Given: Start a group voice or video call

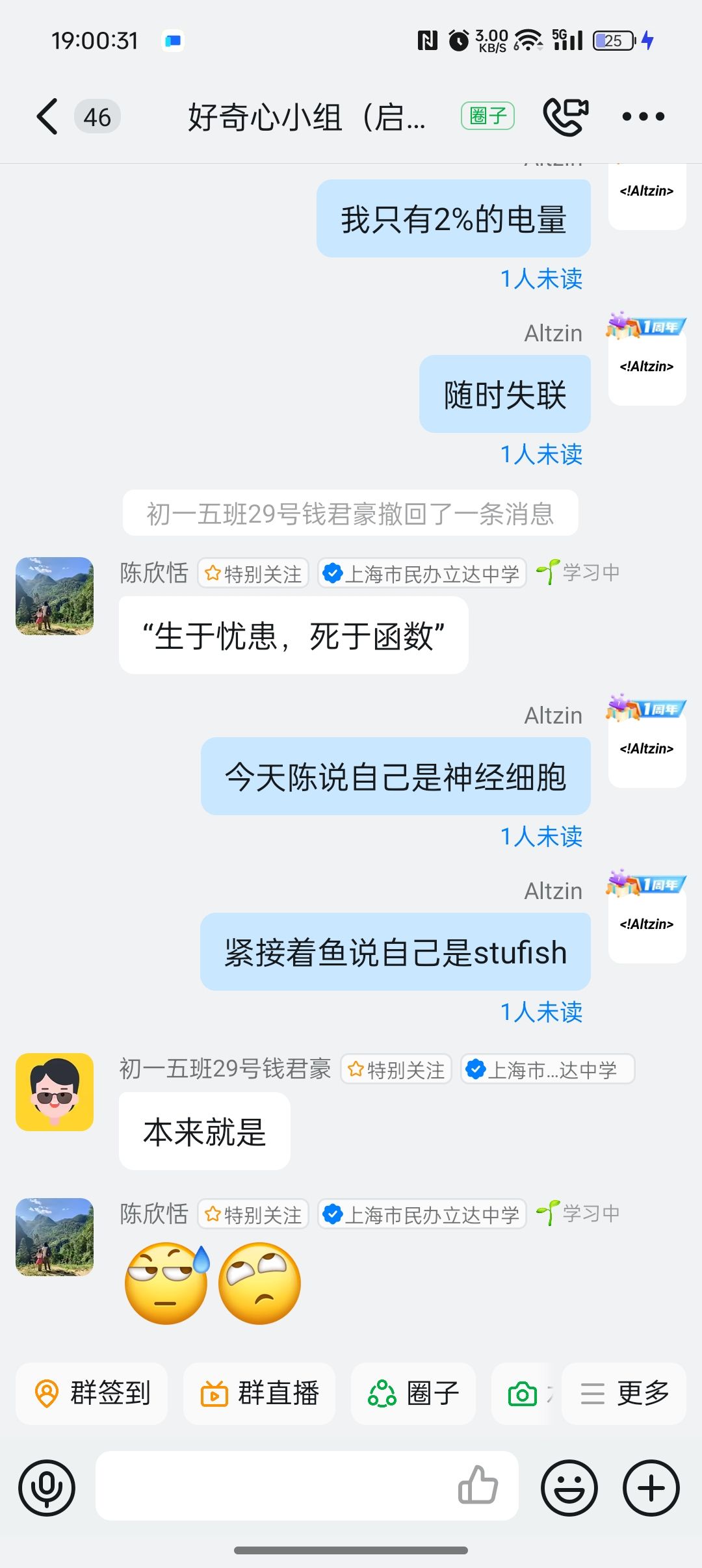Looking at the screenshot, I should (565, 117).
